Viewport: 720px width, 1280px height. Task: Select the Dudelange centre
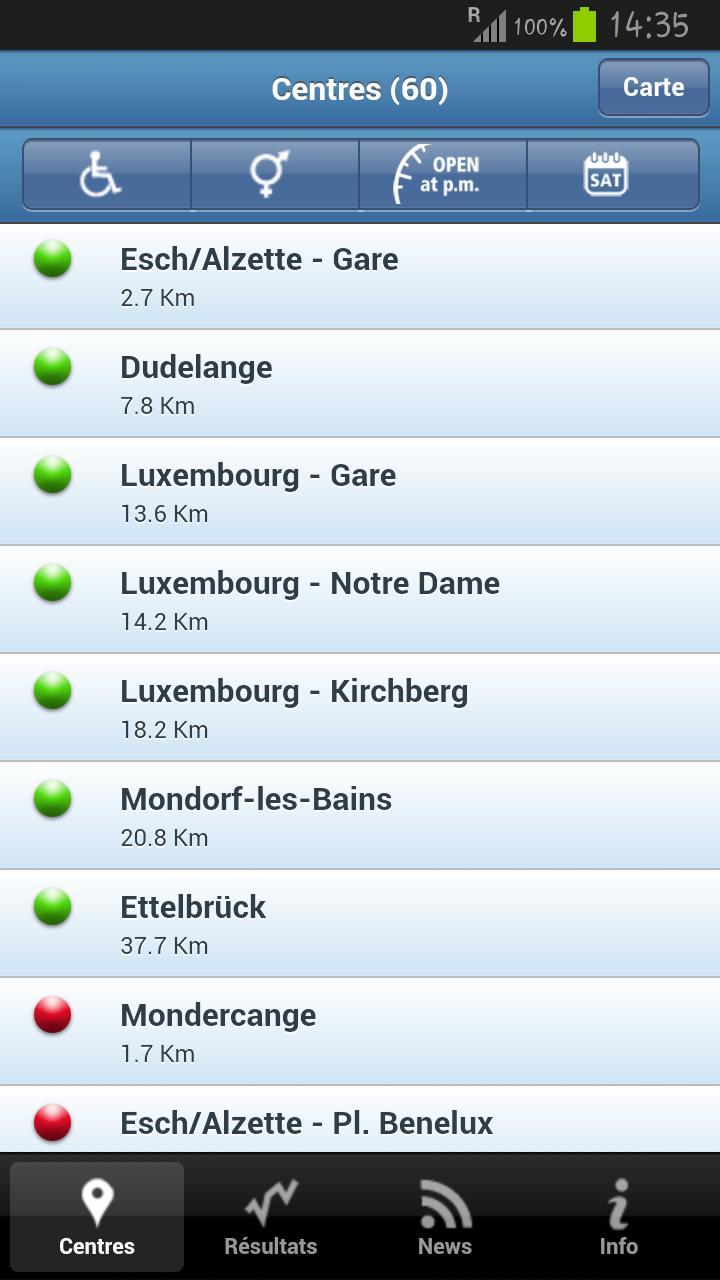360,384
